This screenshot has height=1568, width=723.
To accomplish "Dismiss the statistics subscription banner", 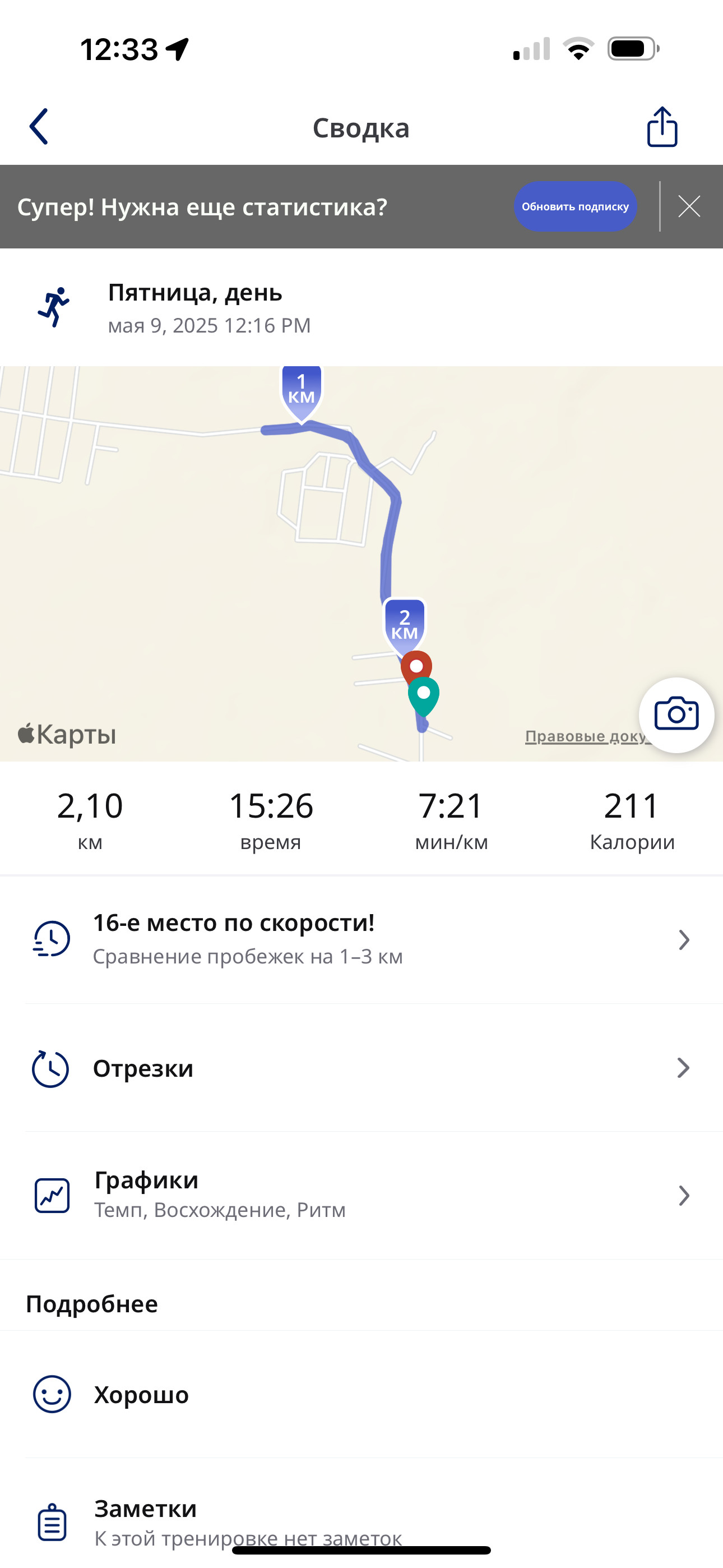I will (689, 206).
